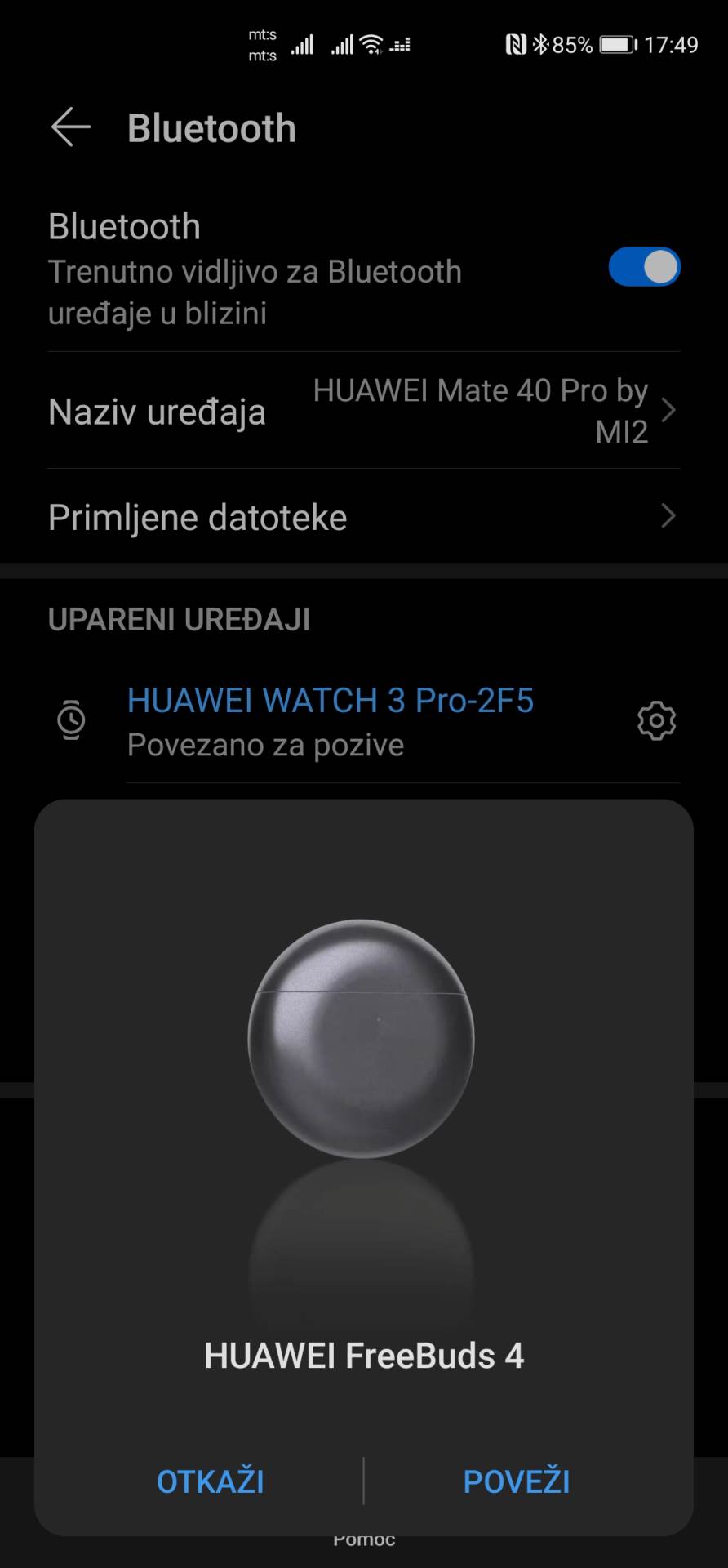Viewport: 728px width, 1568px height.
Task: Tap the mobile signal bars icon
Action: pyautogui.click(x=302, y=47)
